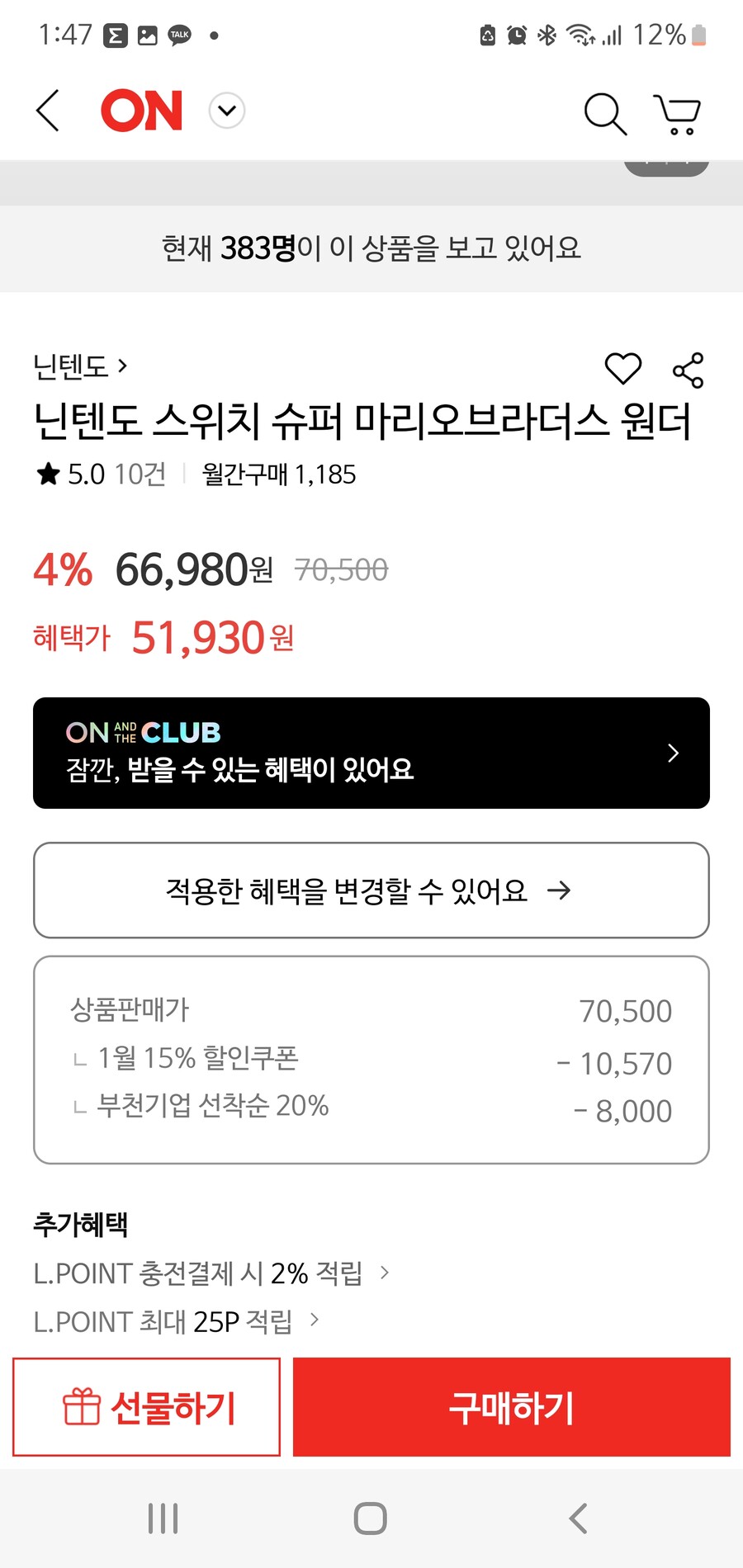Screen dimensions: 743x1568
Task: Expand the 닌텐도 brand chevron
Action: (x=124, y=366)
